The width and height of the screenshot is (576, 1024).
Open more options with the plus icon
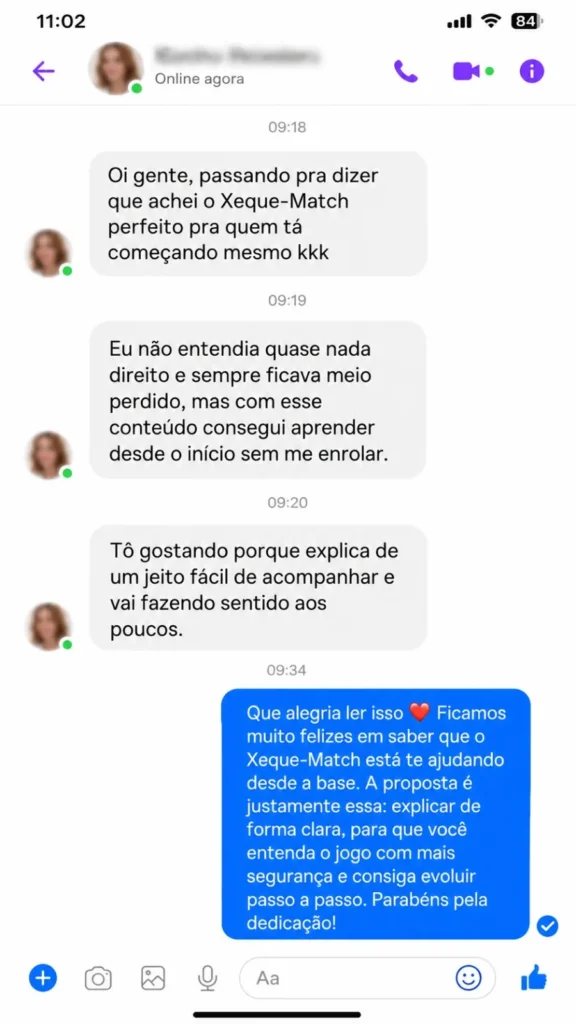click(x=43, y=978)
